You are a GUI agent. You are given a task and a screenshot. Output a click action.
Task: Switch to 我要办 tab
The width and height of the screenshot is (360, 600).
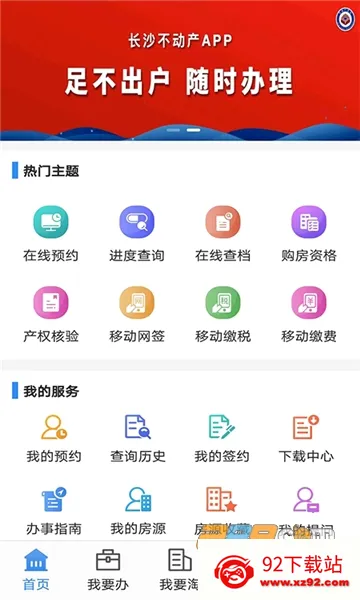coord(108,570)
